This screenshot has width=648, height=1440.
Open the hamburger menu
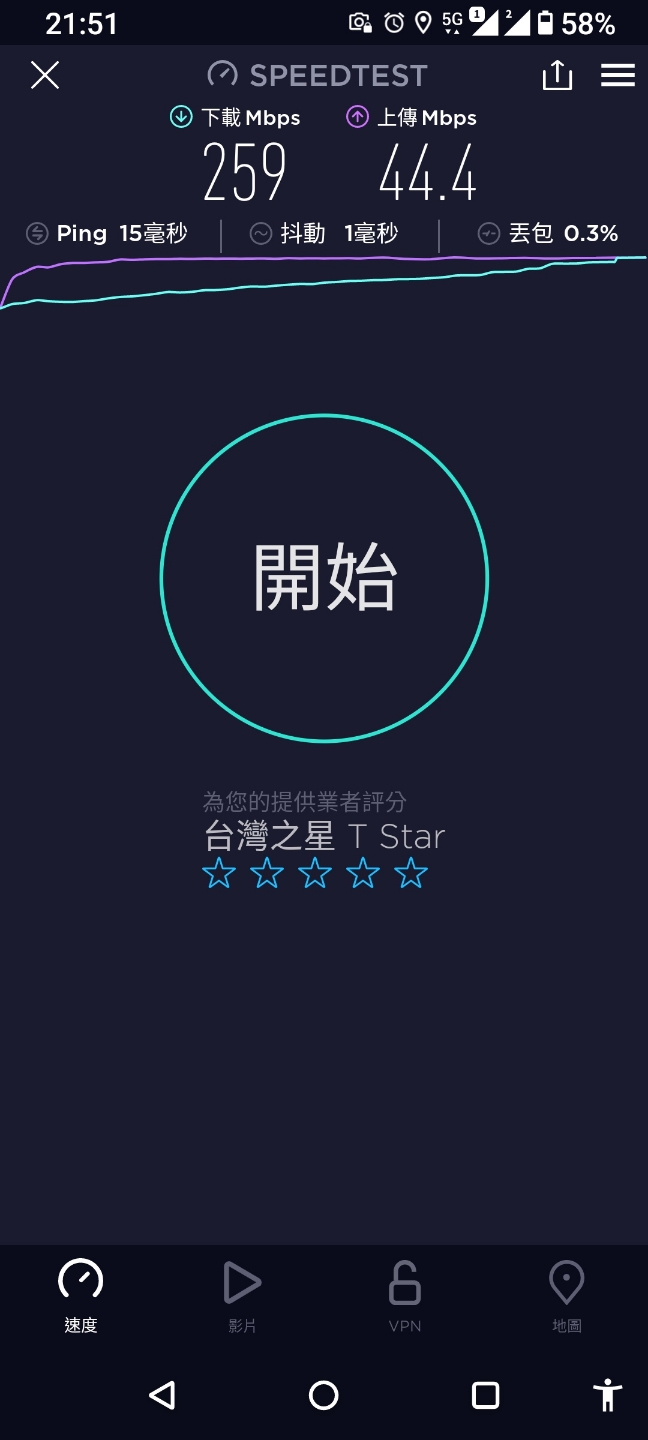(x=618, y=75)
